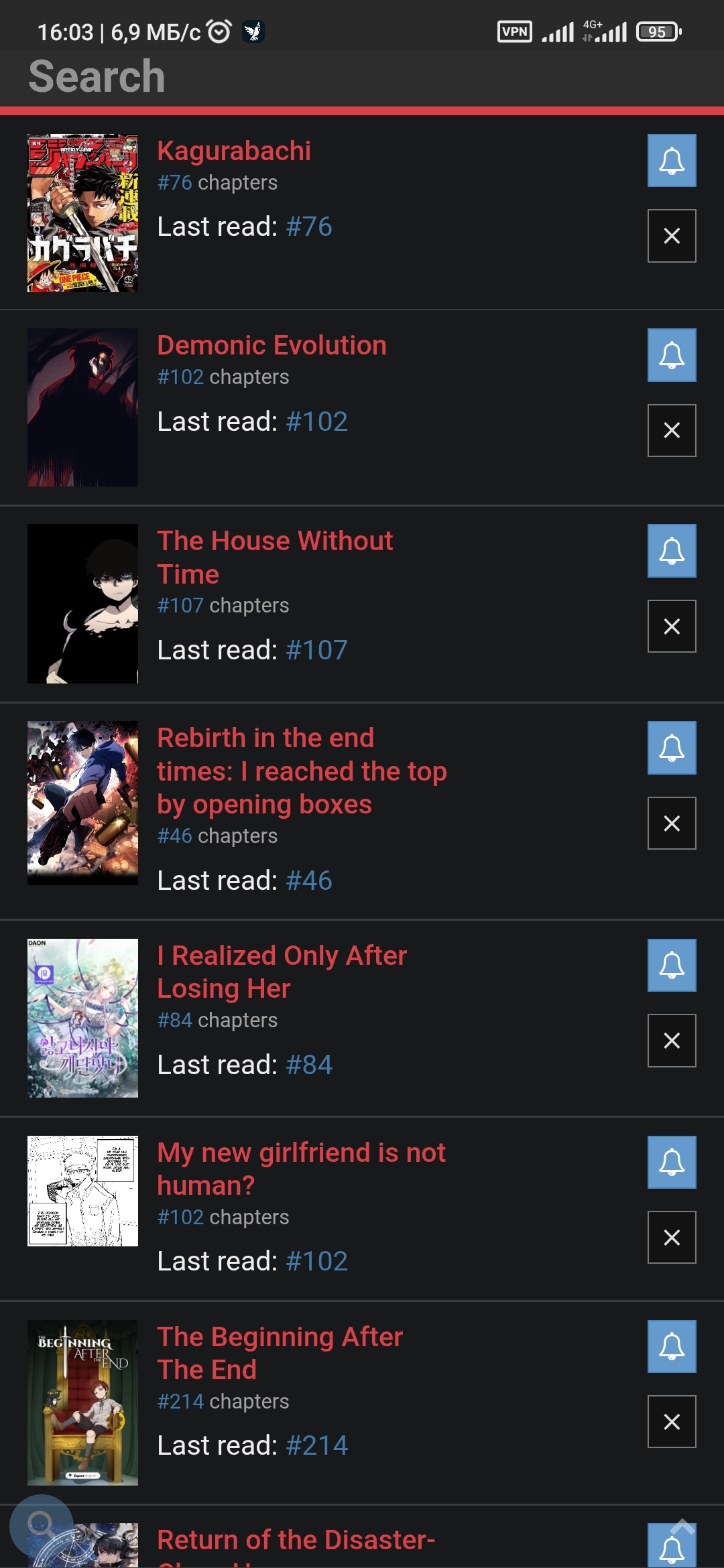Image resolution: width=724 pixels, height=1568 pixels.
Task: Tap the bell for The Beginning After The End
Action: click(671, 1346)
